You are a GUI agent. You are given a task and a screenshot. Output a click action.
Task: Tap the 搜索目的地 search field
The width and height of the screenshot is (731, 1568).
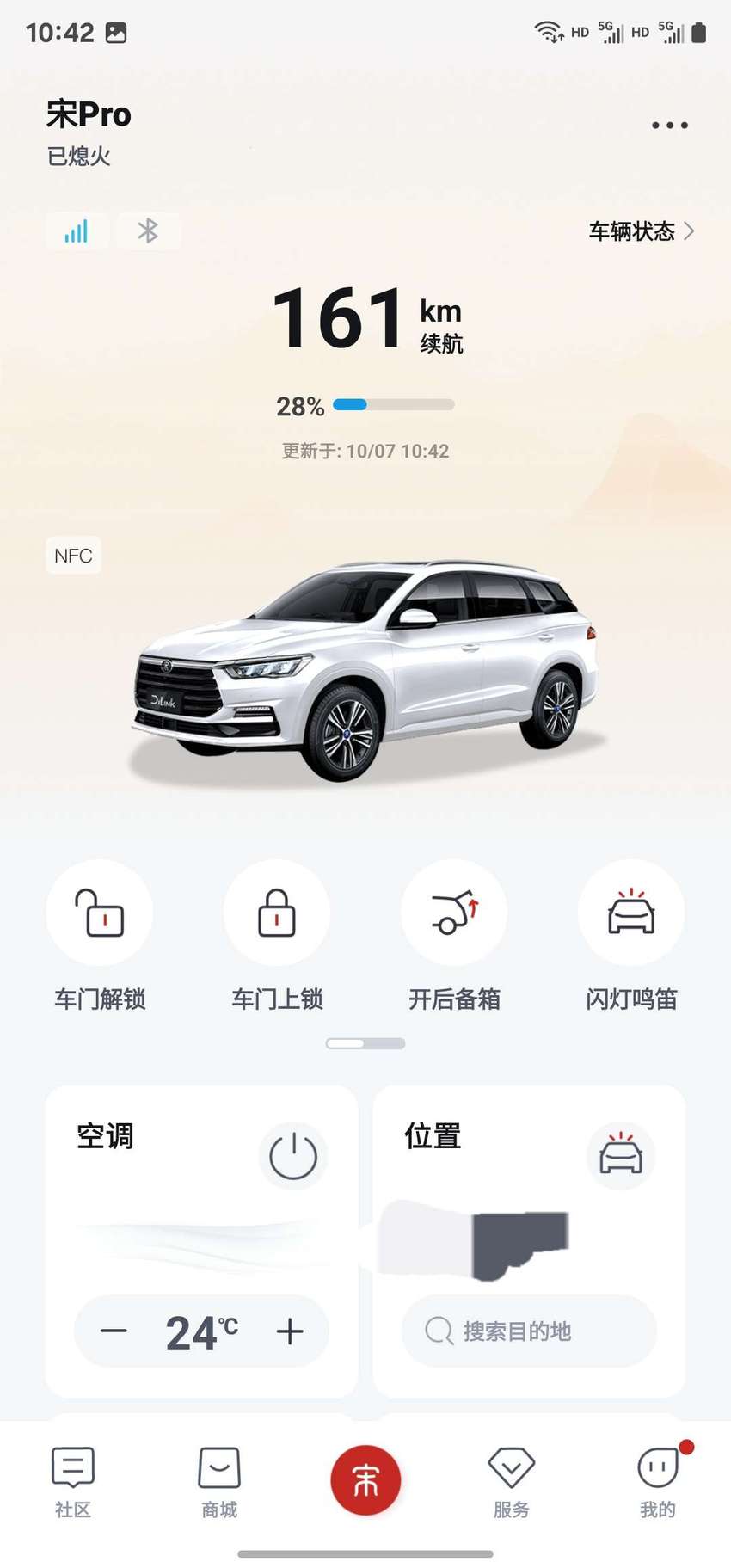click(x=529, y=1331)
